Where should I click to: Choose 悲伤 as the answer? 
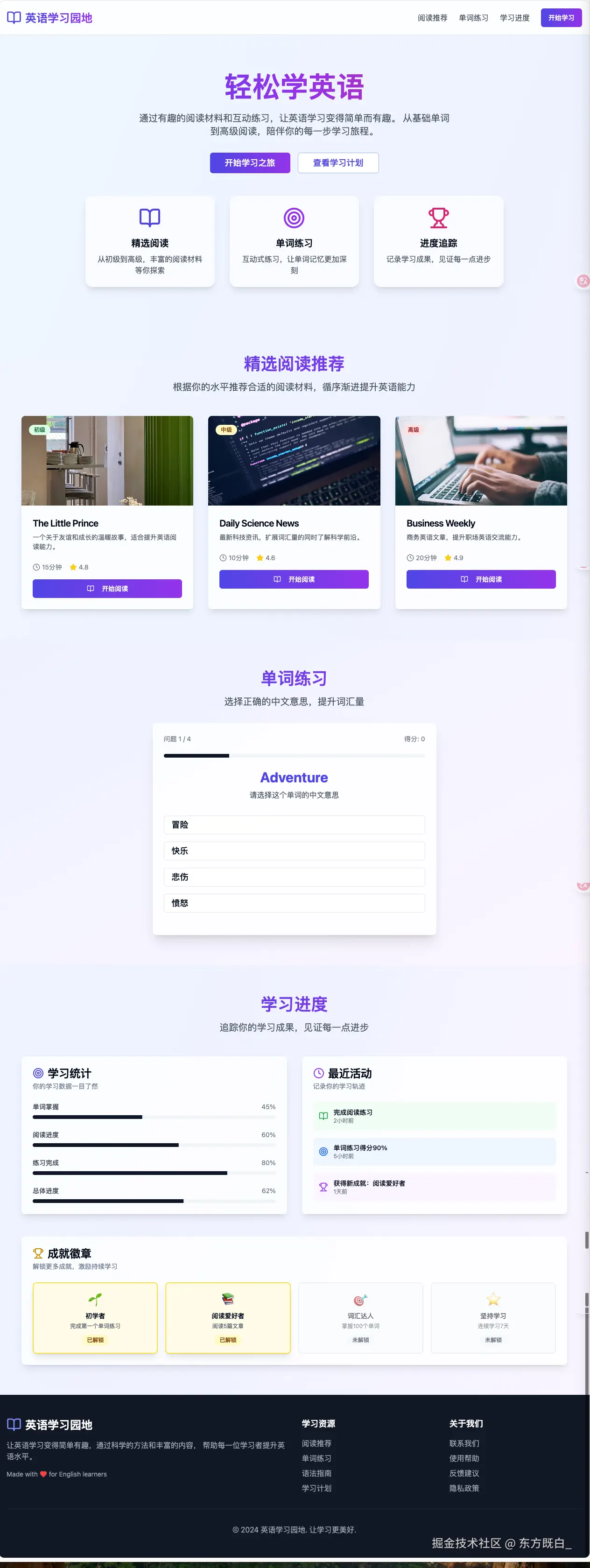(294, 877)
